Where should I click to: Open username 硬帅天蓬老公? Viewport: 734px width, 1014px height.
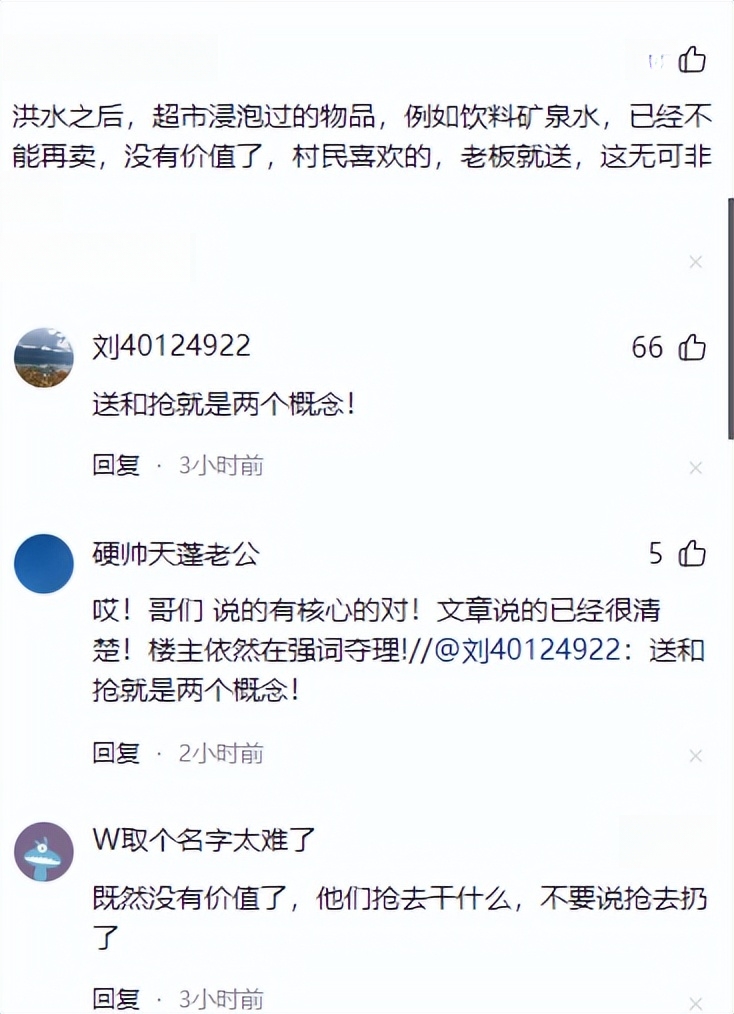(x=176, y=553)
